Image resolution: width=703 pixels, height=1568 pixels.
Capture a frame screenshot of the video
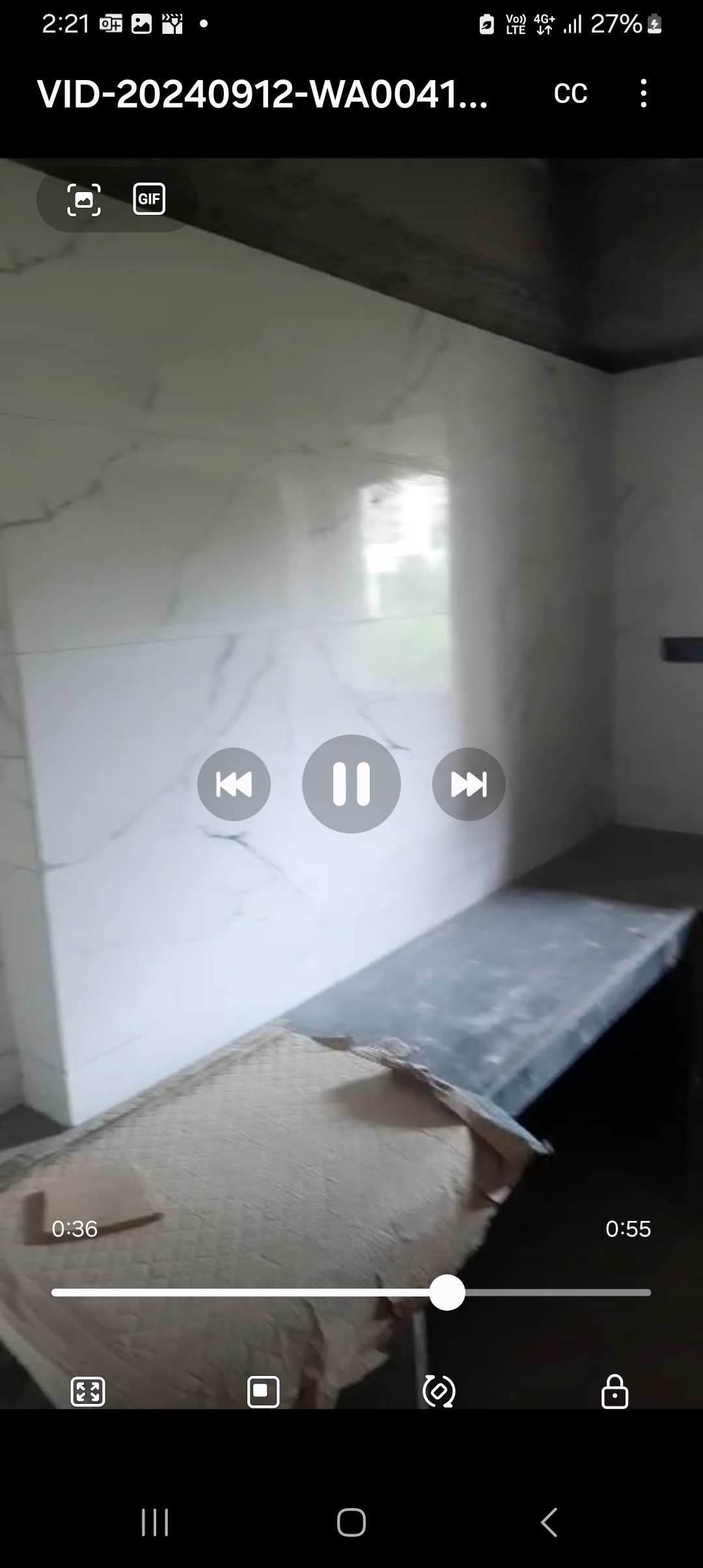point(84,199)
